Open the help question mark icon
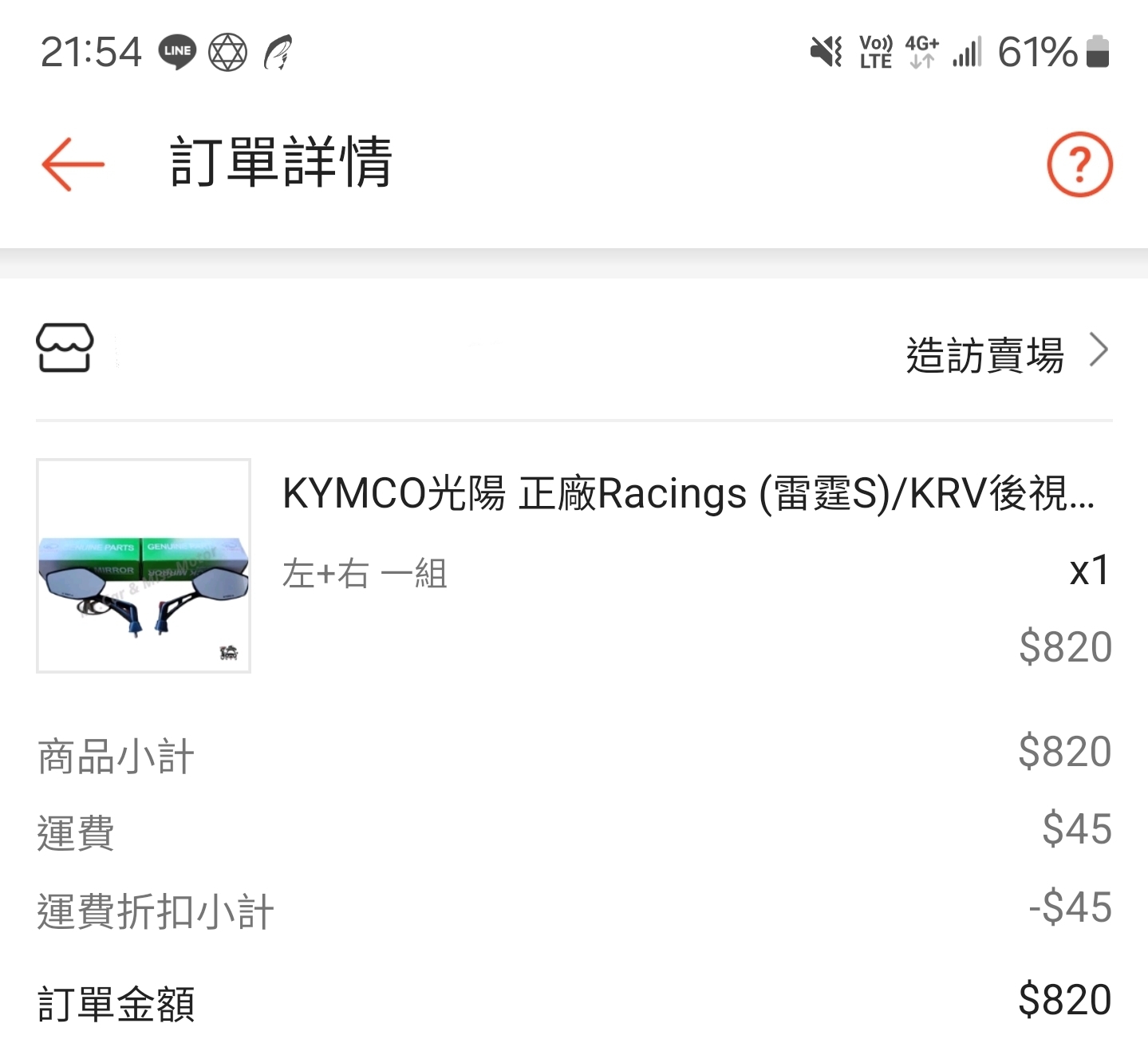1148x1059 pixels. [x=1079, y=164]
